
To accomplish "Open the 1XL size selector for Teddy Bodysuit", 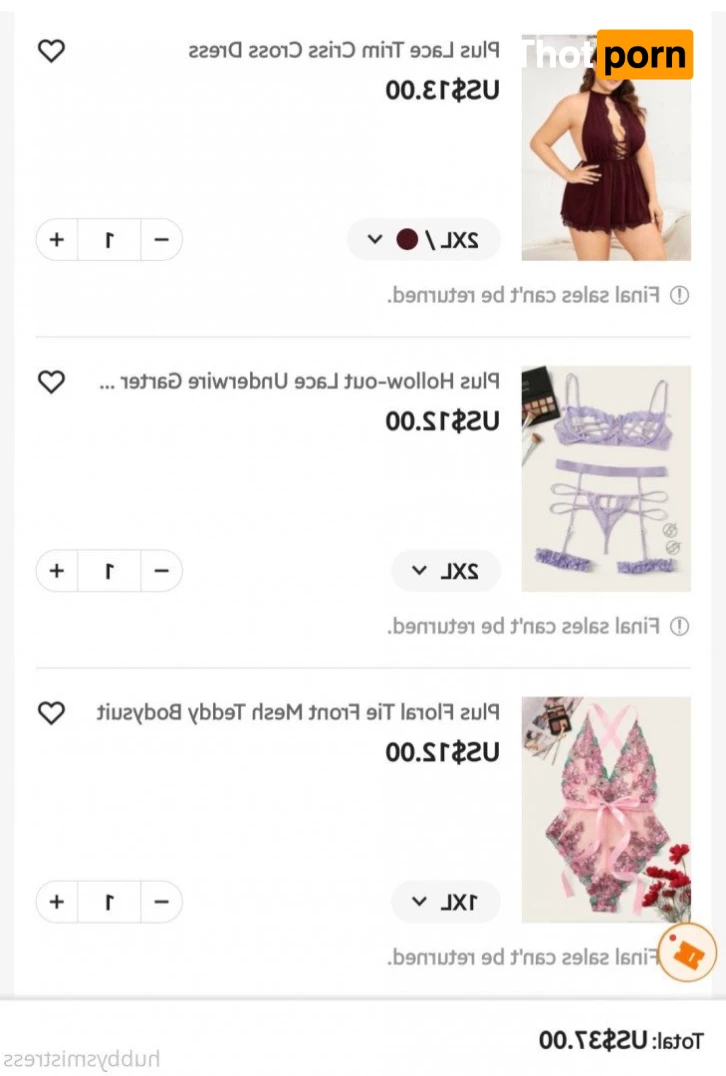I will tap(445, 902).
